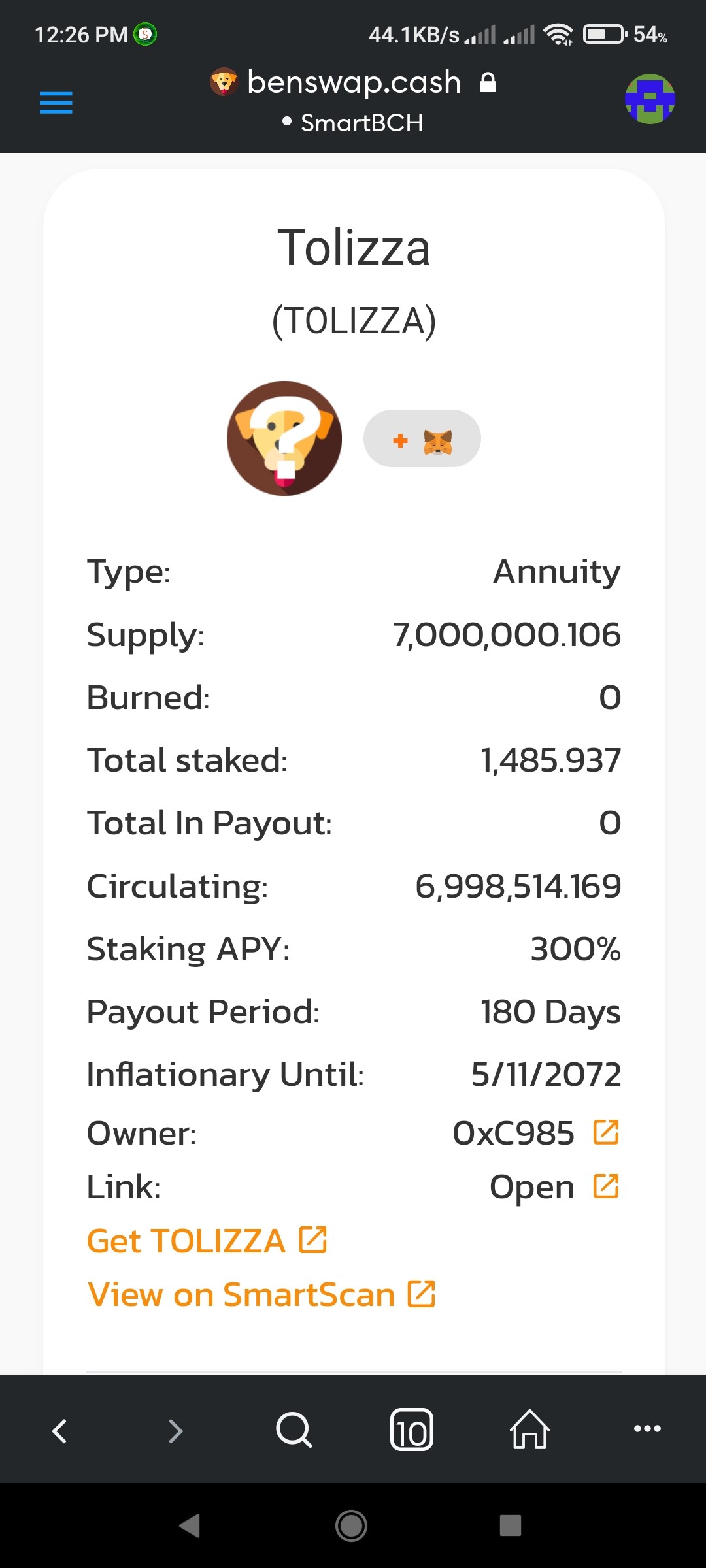
Task: Go back in the browser
Action: point(59,1430)
